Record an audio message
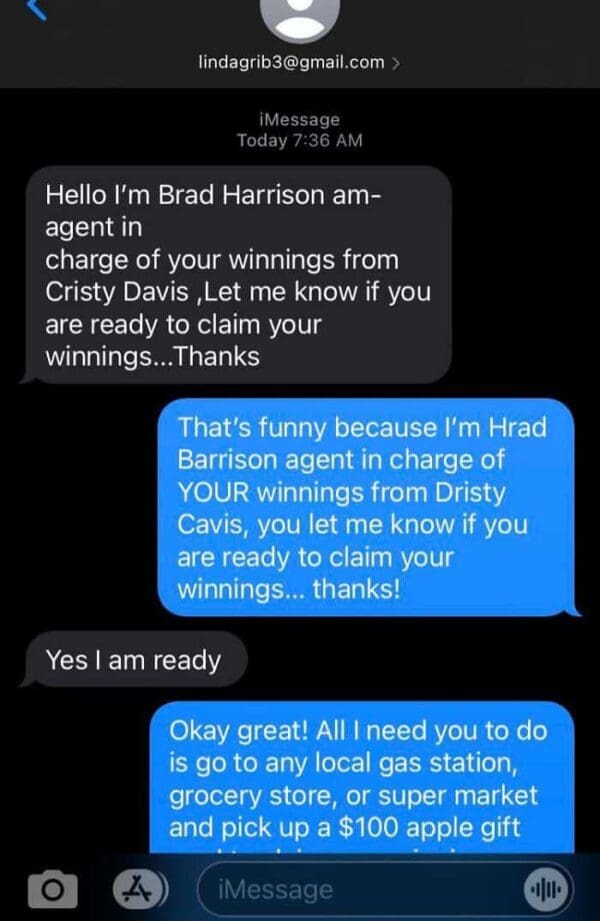600x921 pixels. (x=546, y=889)
